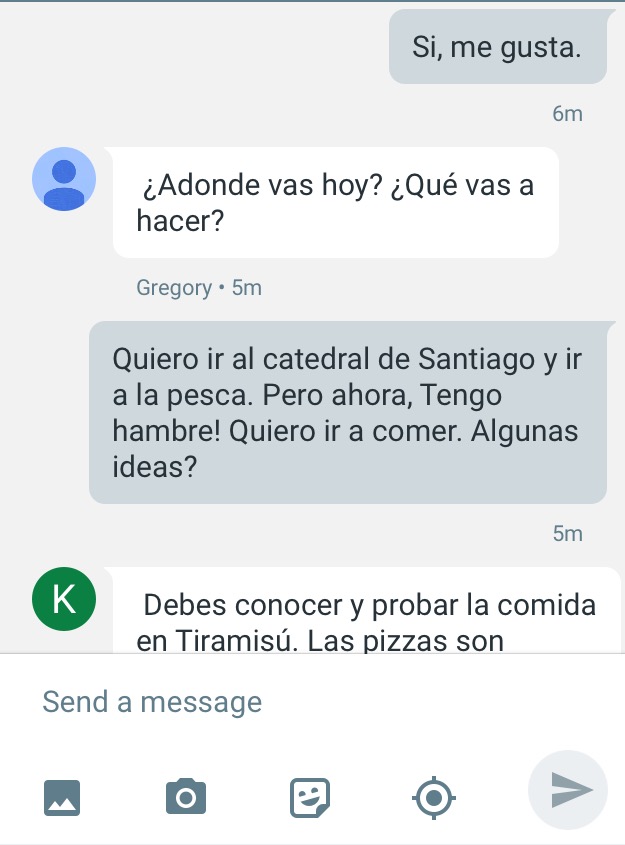
Task: Open the camera to take a picture
Action: (x=185, y=797)
